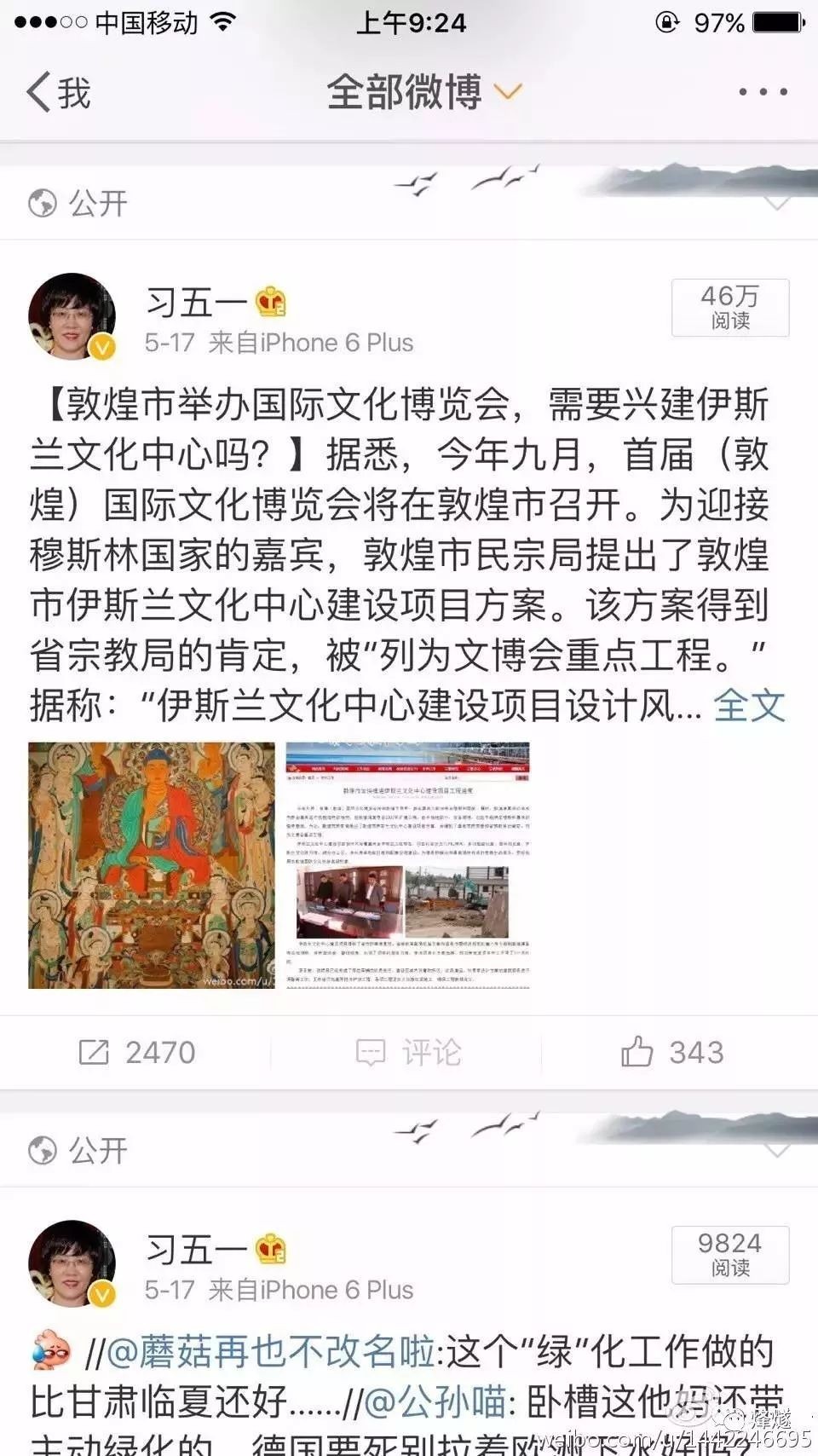Open 习五一 avatar on the first post
Screen dimensions: 818x1456
(x=72, y=316)
